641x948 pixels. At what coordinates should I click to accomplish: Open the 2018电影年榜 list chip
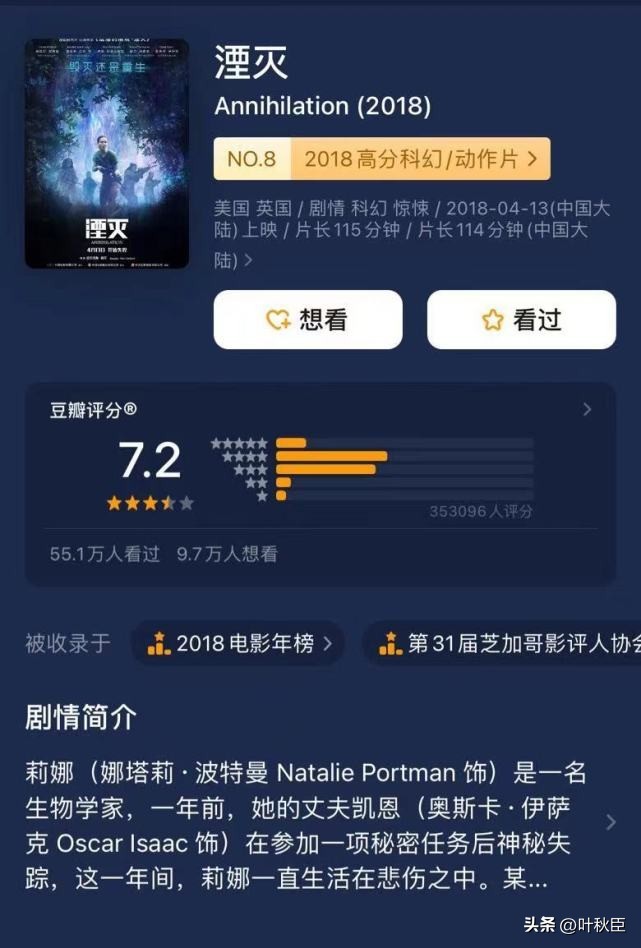238,644
